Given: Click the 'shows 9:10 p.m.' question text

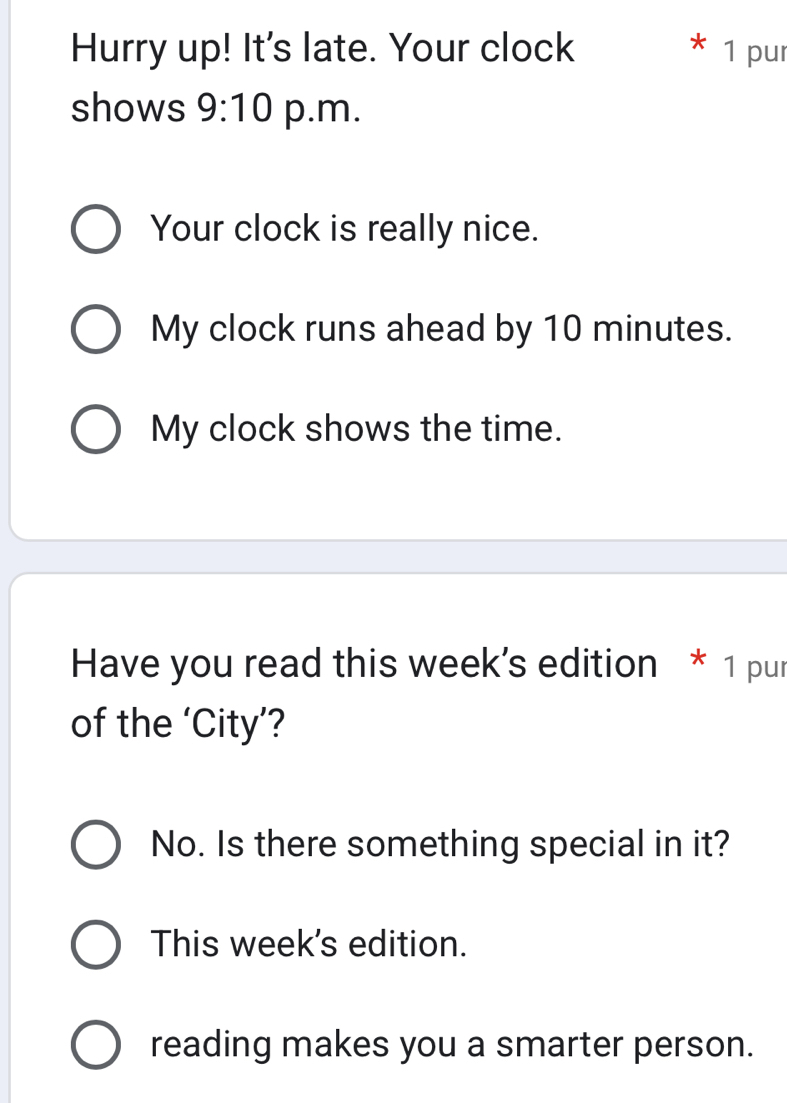Looking at the screenshot, I should click(x=214, y=108).
